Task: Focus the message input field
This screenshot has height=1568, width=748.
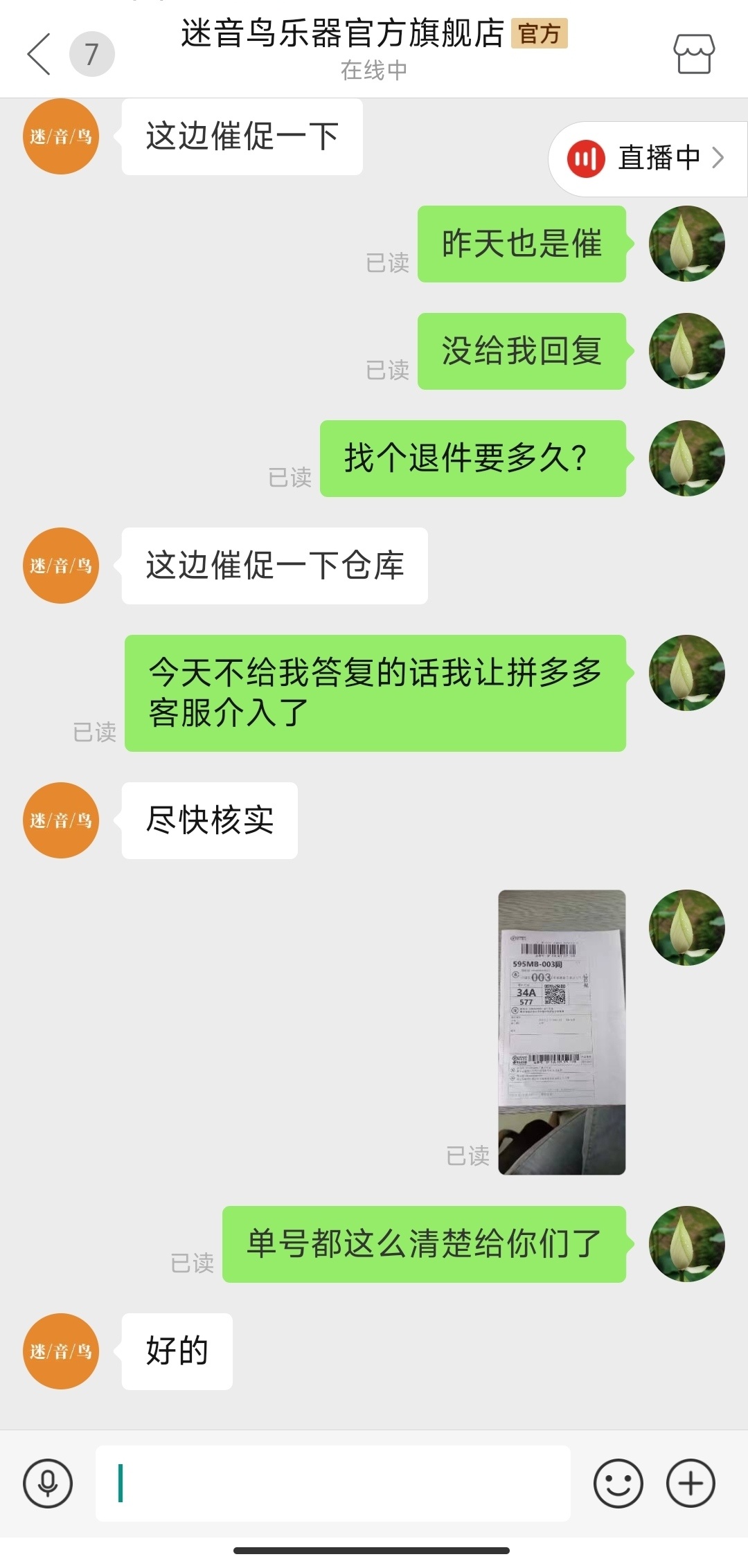Action: [x=332, y=1483]
